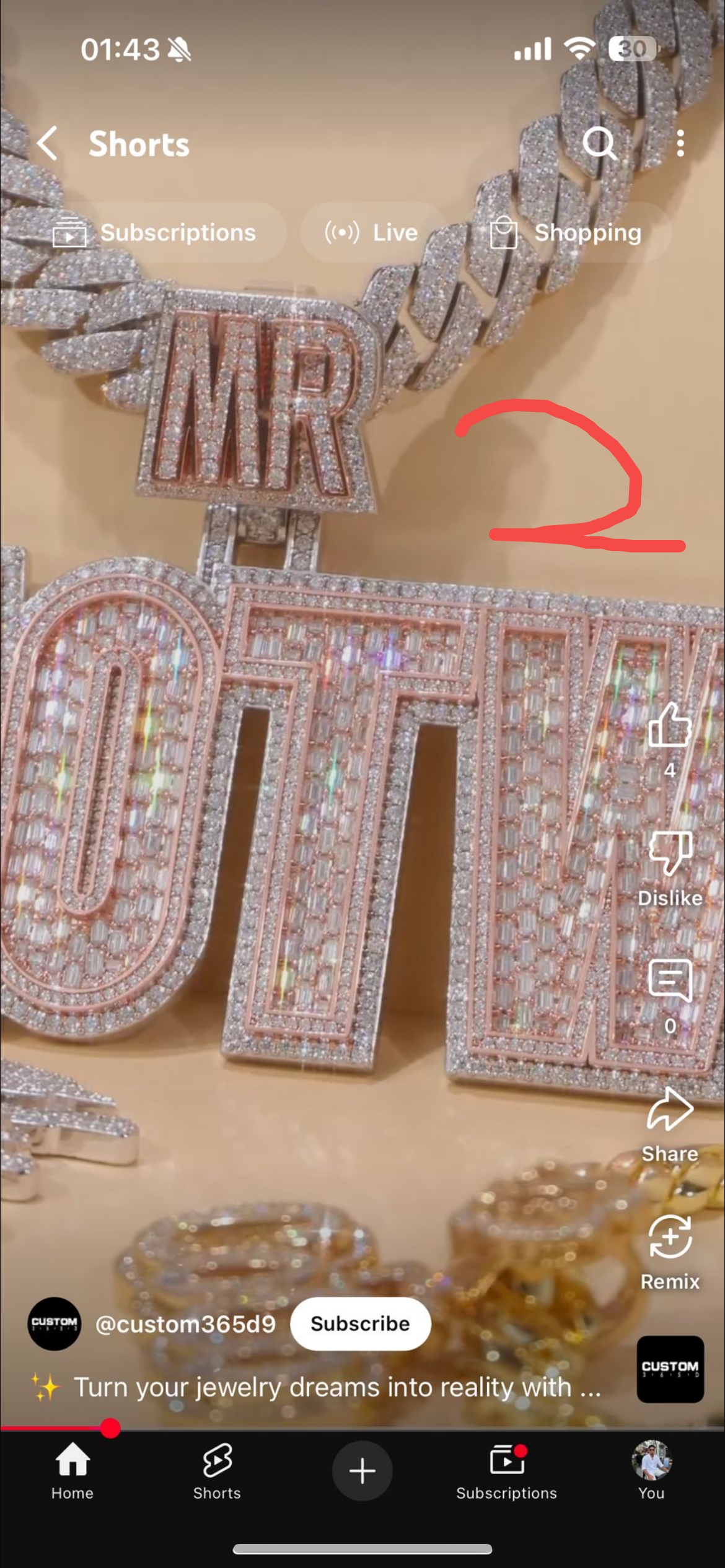The width and height of the screenshot is (725, 1568).
Task: Go back from Shorts
Action: pyautogui.click(x=48, y=144)
